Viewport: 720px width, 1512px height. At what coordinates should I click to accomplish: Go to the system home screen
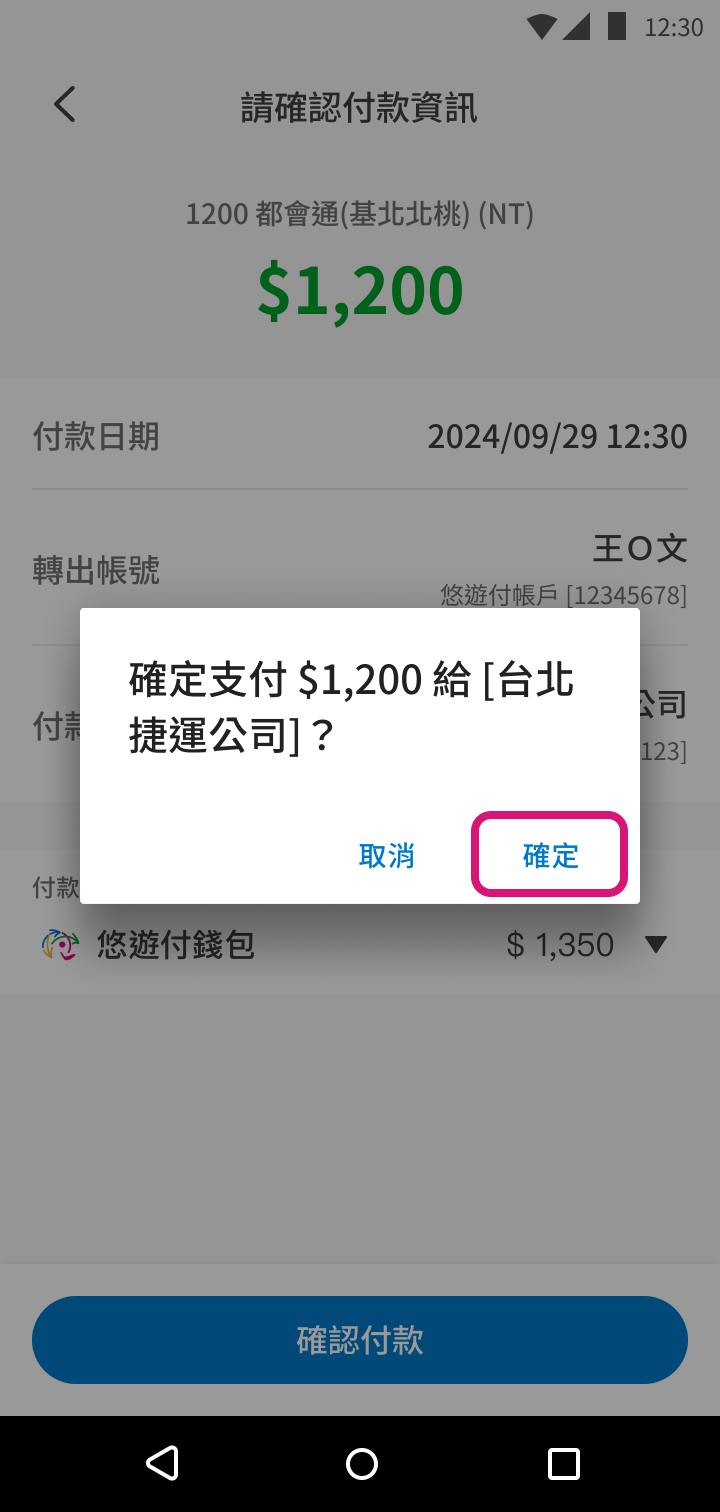[x=361, y=1464]
